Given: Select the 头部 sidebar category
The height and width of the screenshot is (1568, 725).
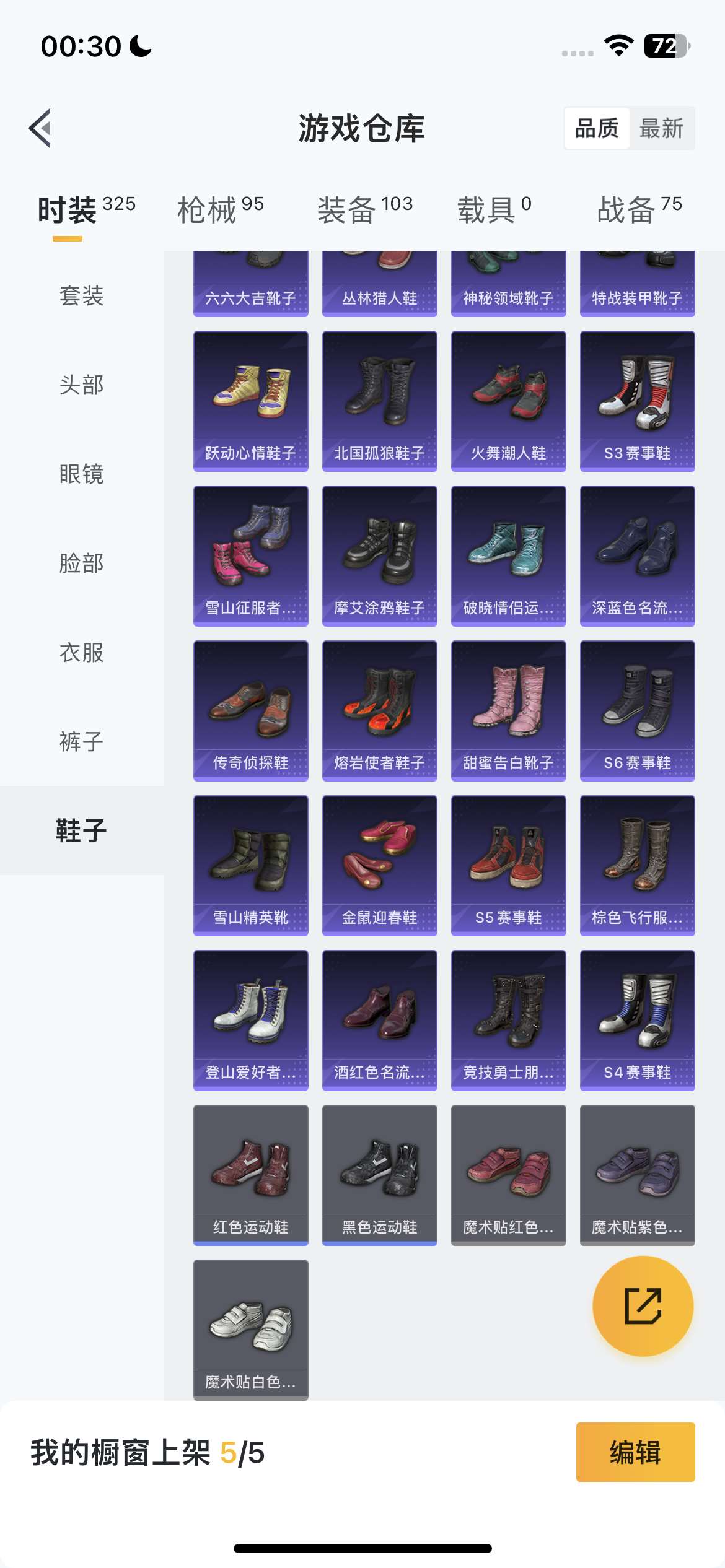Looking at the screenshot, I should coord(81,385).
